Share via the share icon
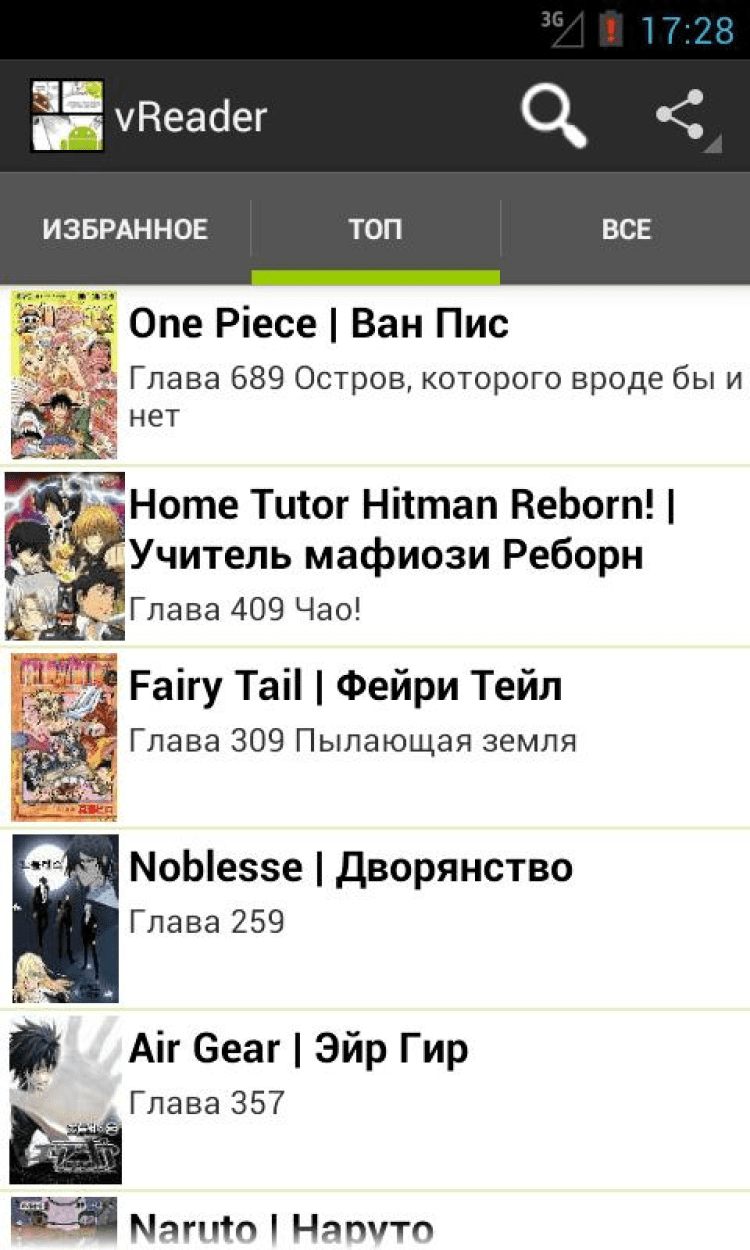 click(682, 116)
